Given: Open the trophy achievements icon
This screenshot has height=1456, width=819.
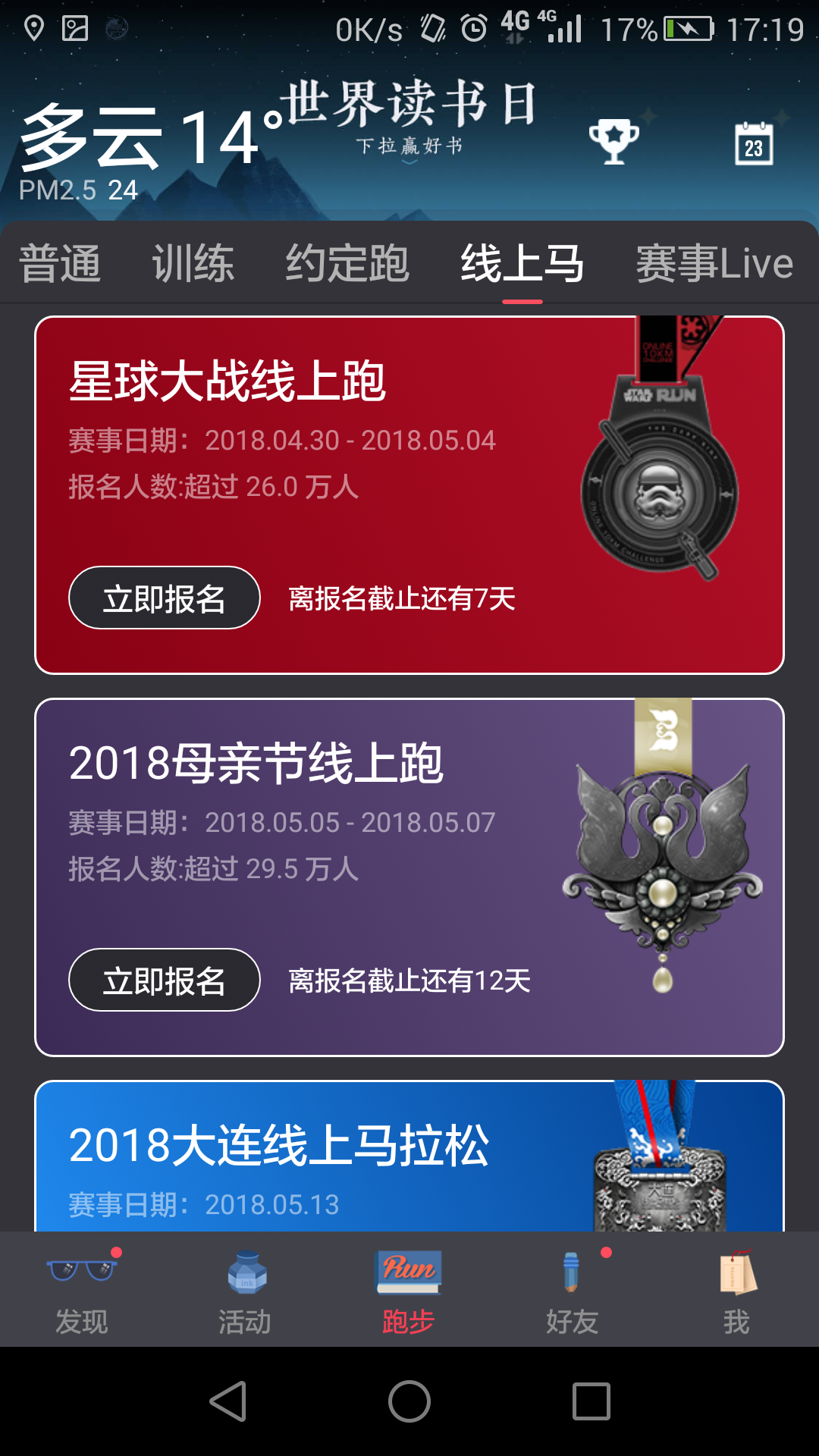Looking at the screenshot, I should coord(613,141).
